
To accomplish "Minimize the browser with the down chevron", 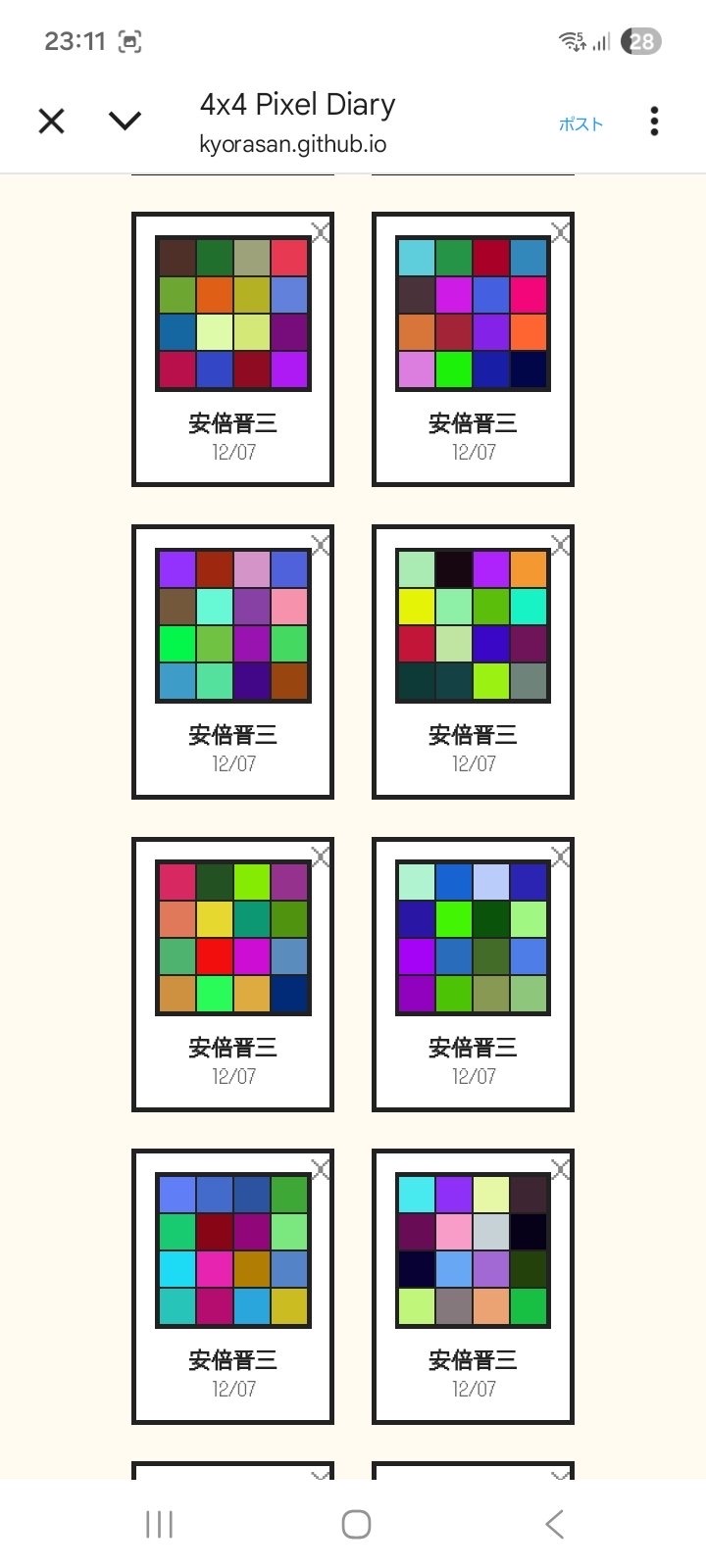I will (x=125, y=121).
